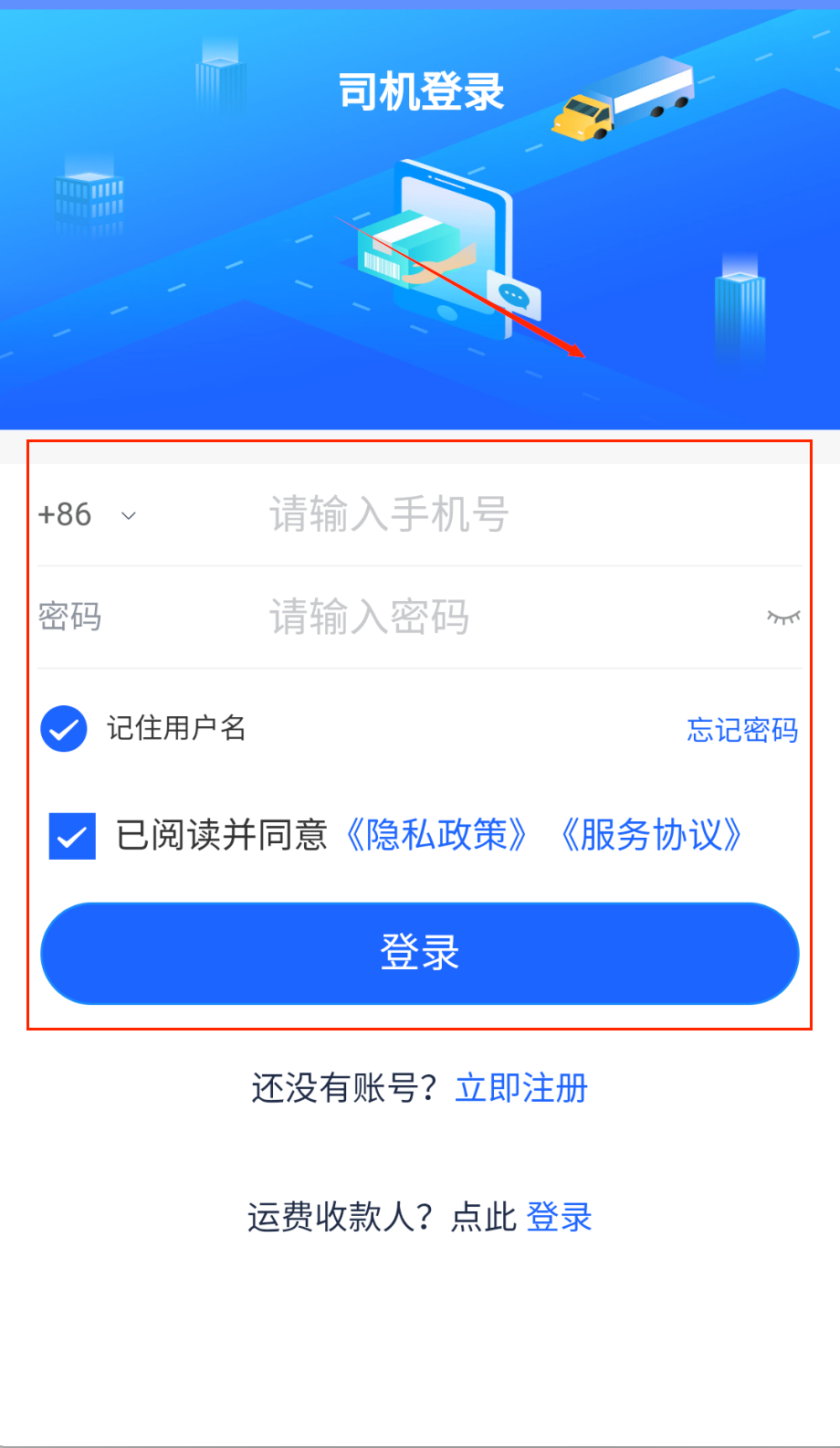840x1448 pixels.
Task: View the 《服务协议》 link
Action: (x=650, y=835)
